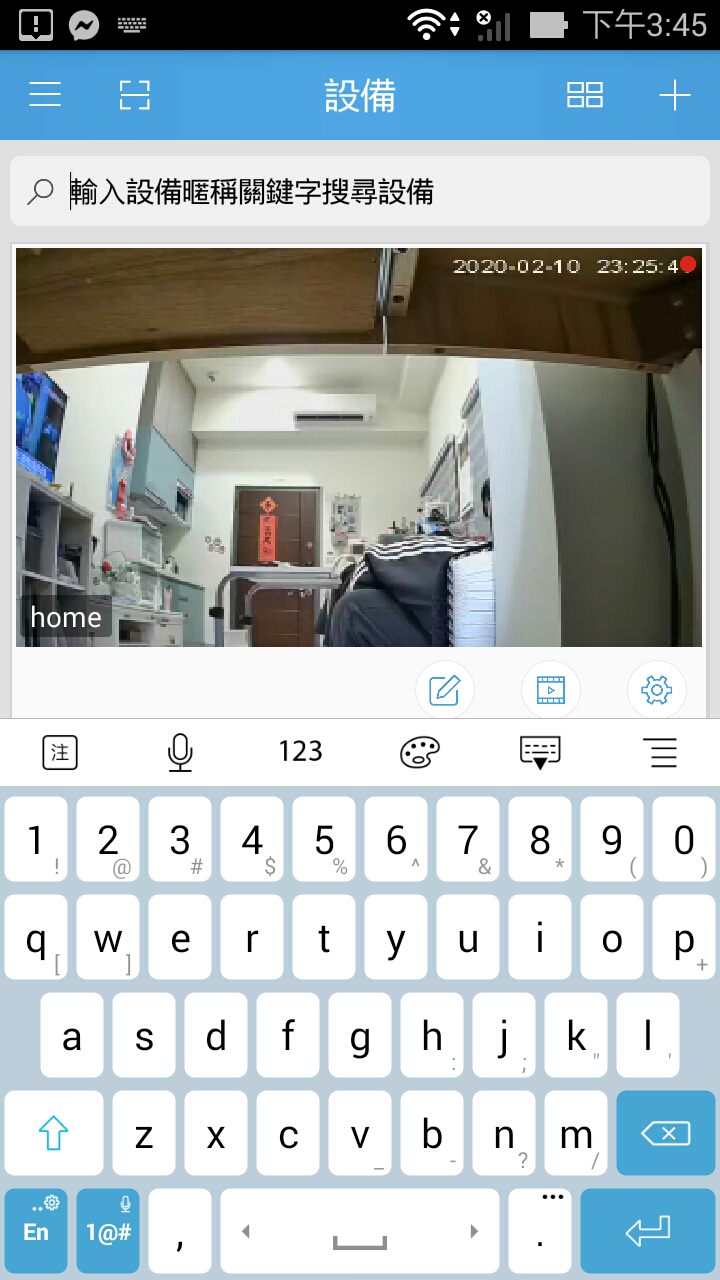Open keyboard theme palette
The height and width of the screenshot is (1280, 720).
[420, 752]
